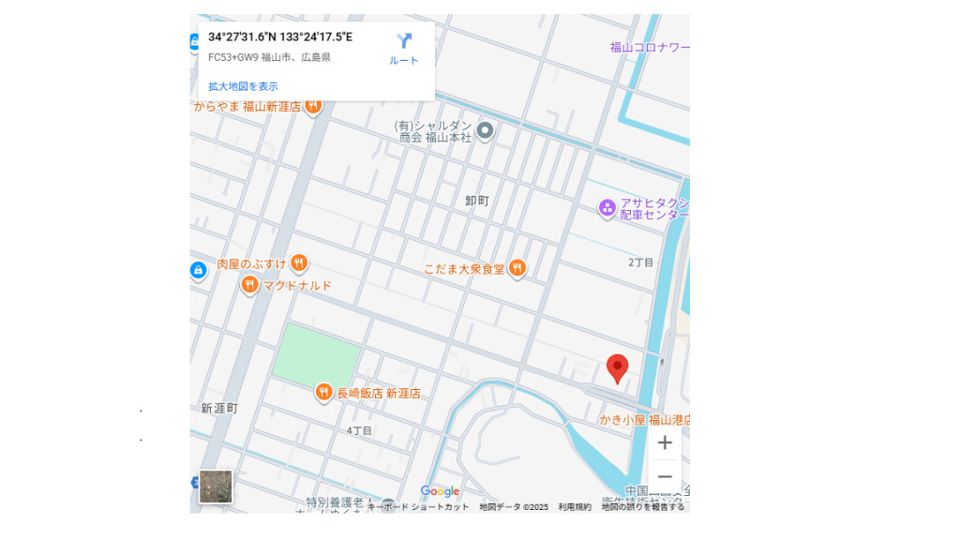Viewport: 960px width, 540px height.
Task: Select the マクドナルド map pin
Action: [250, 286]
